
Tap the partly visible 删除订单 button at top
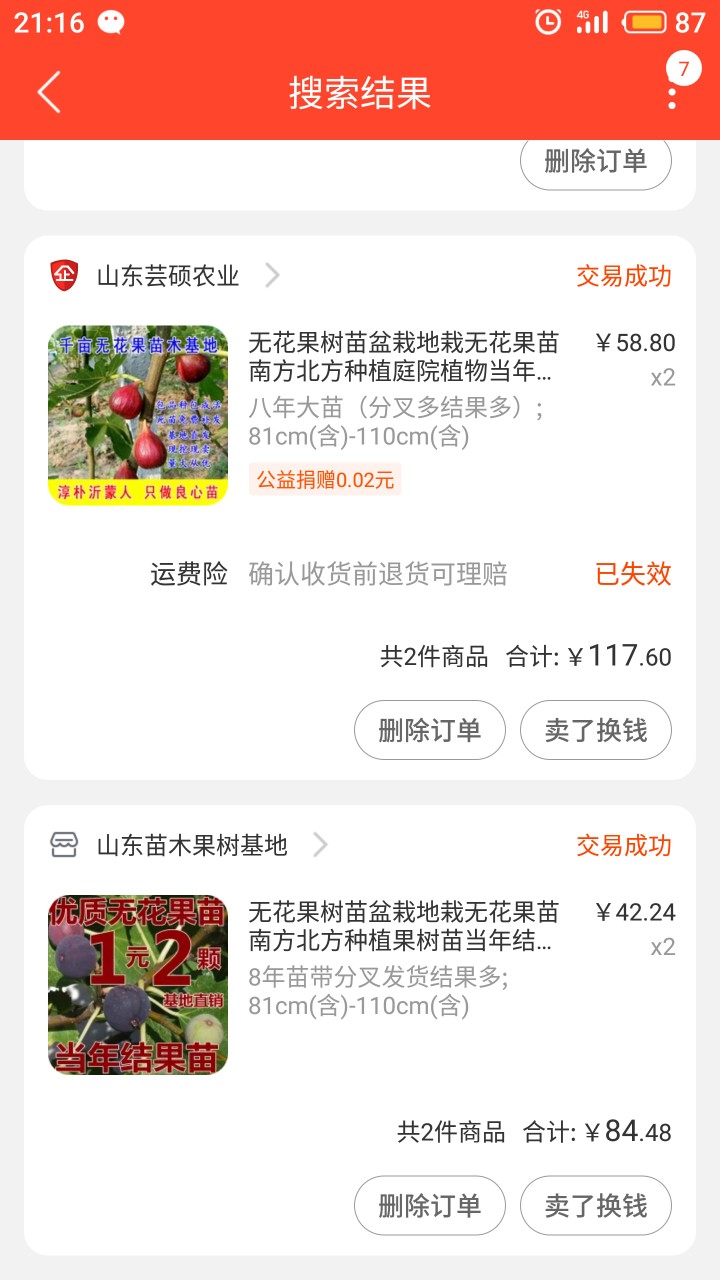[x=596, y=163]
